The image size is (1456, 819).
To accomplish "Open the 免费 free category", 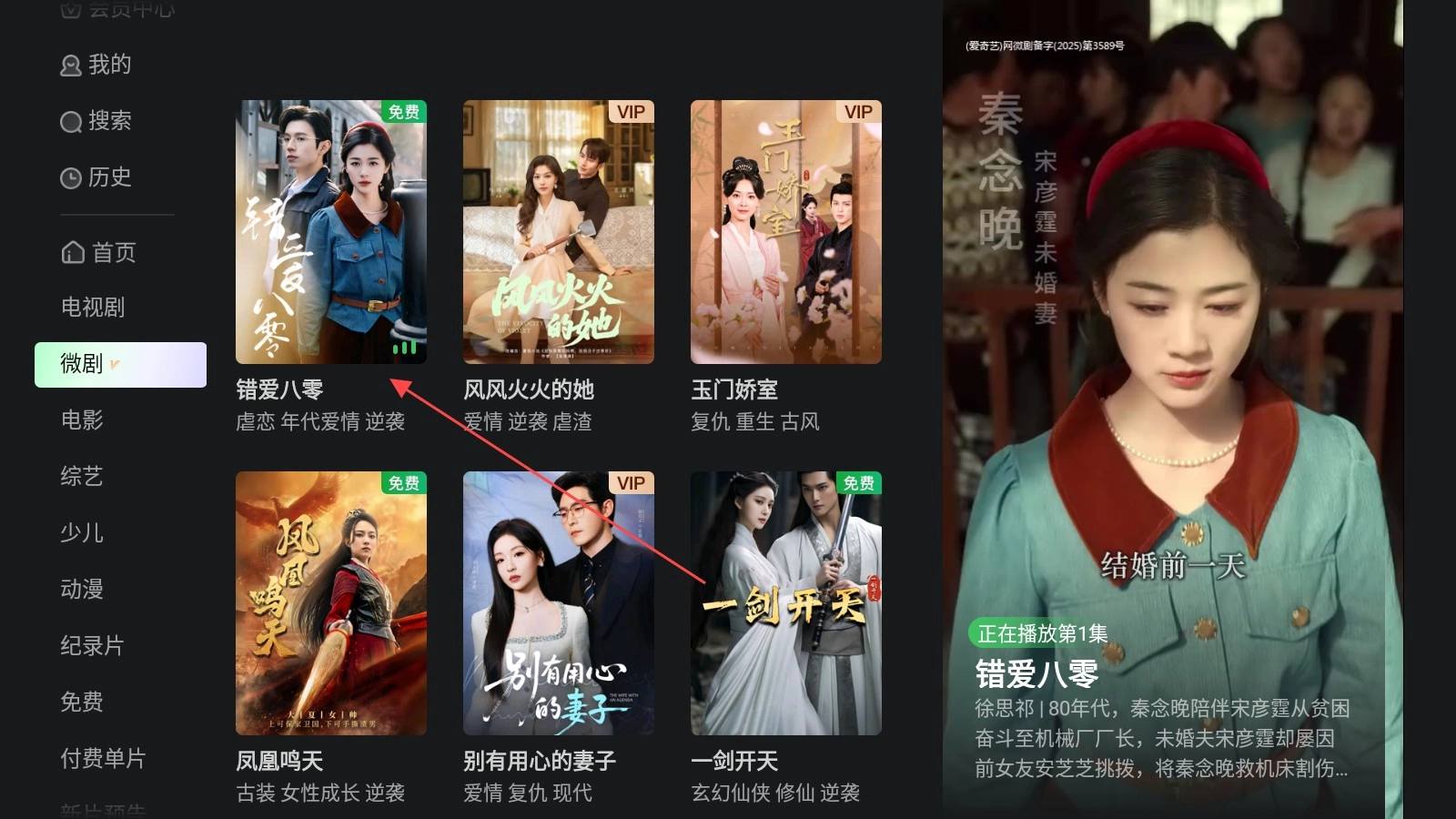I will pyautogui.click(x=82, y=702).
